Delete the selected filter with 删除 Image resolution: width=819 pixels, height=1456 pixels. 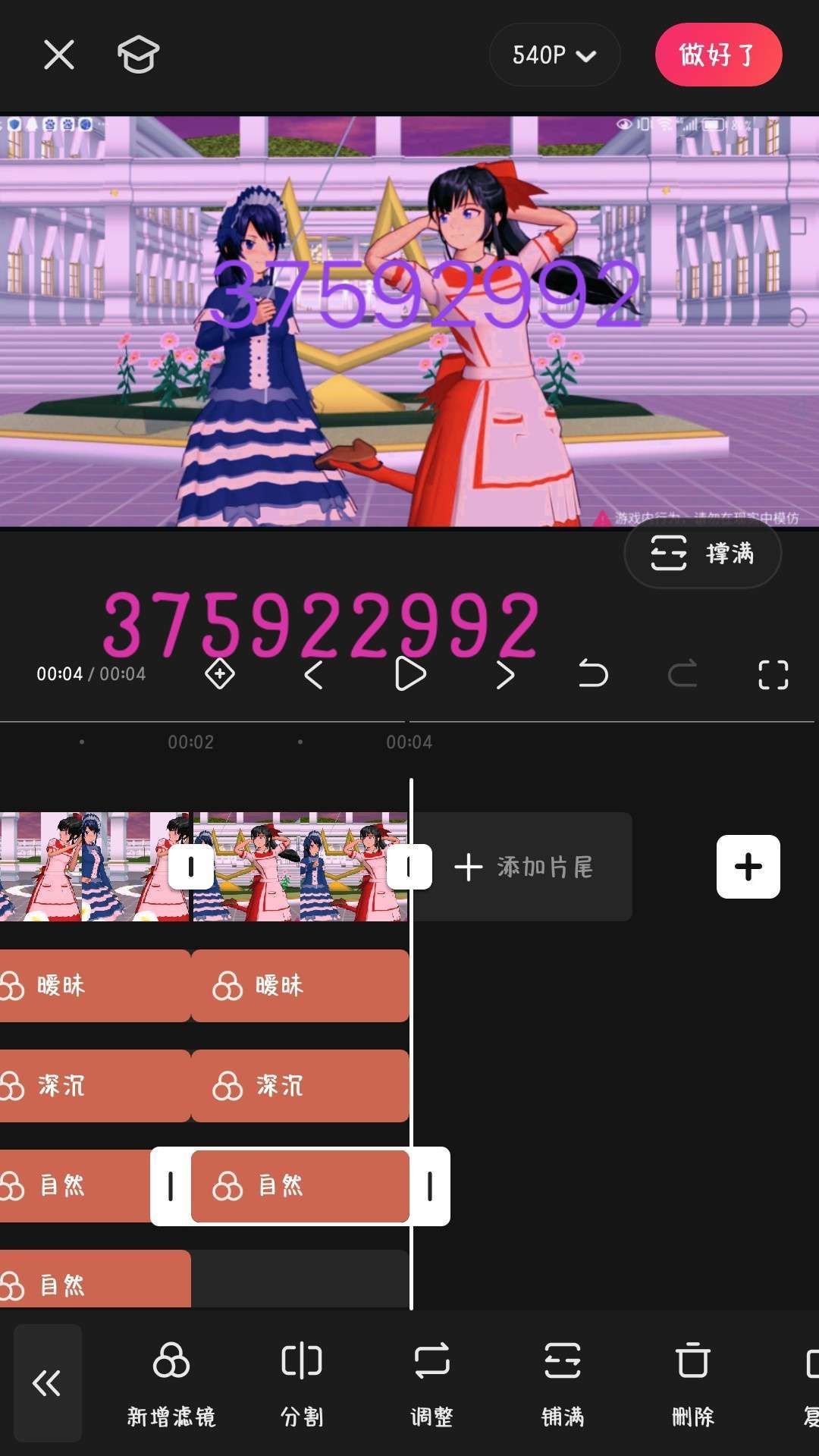pos(692,1383)
